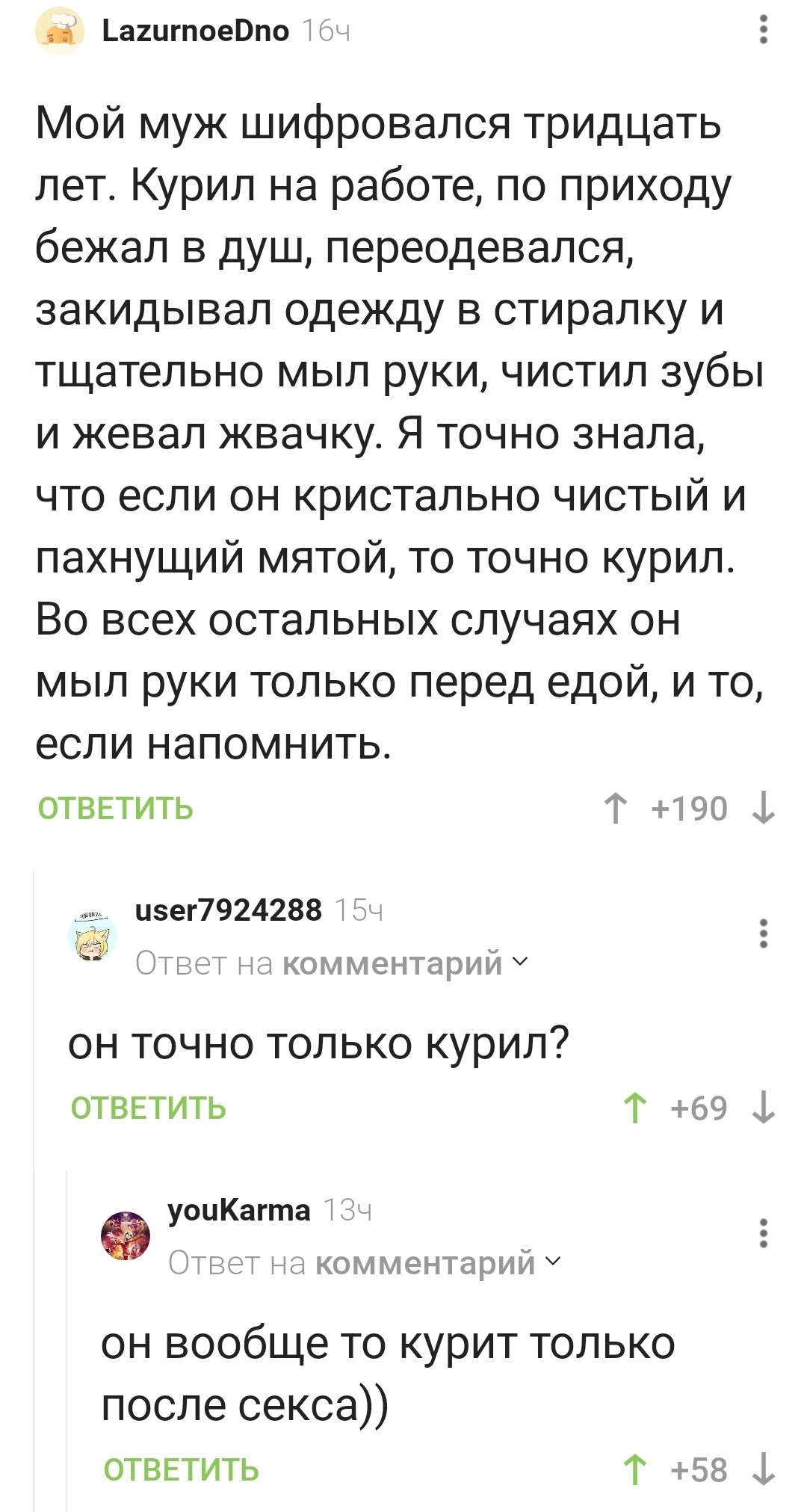
Task: Downvote youKarma's comment
Action: pos(763,1469)
